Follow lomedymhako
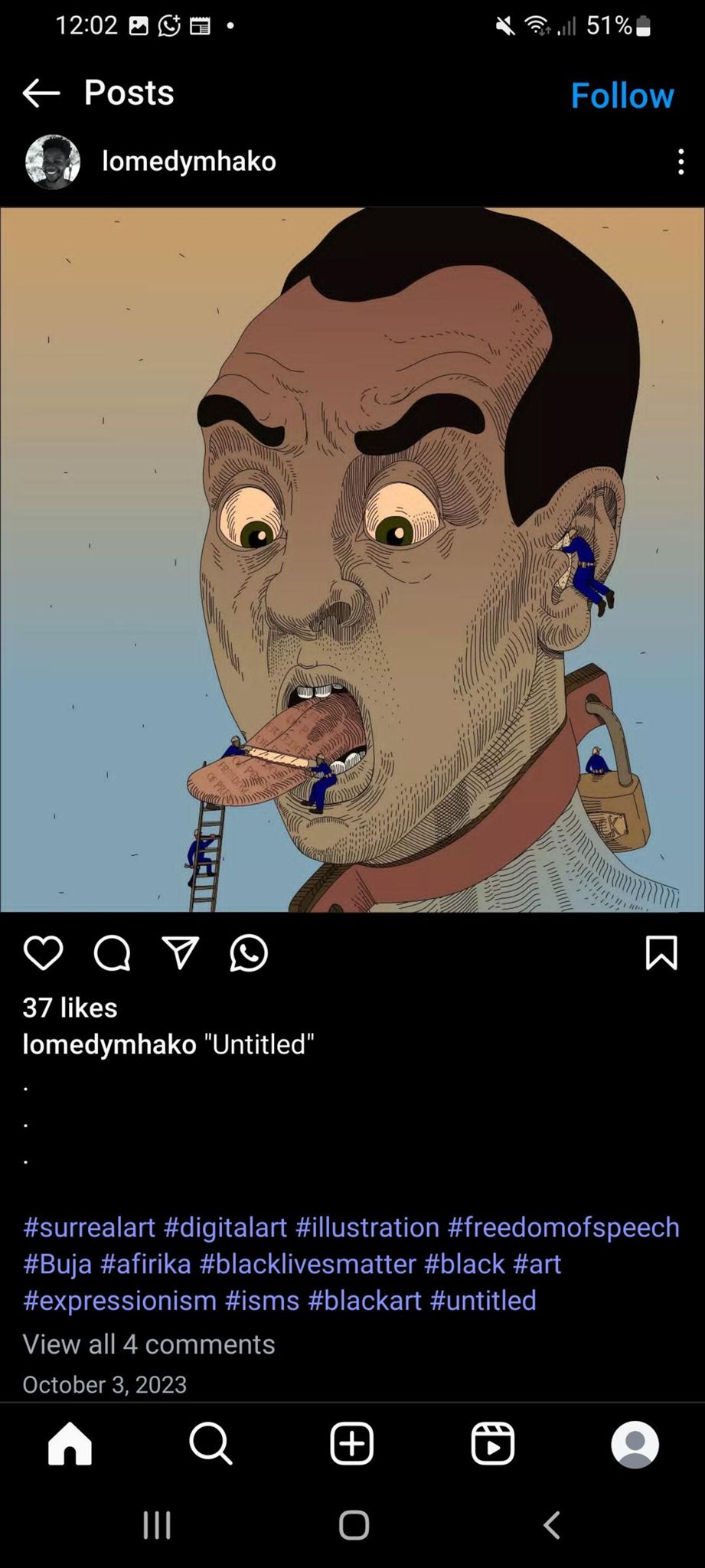This screenshot has width=705, height=1568. point(622,96)
